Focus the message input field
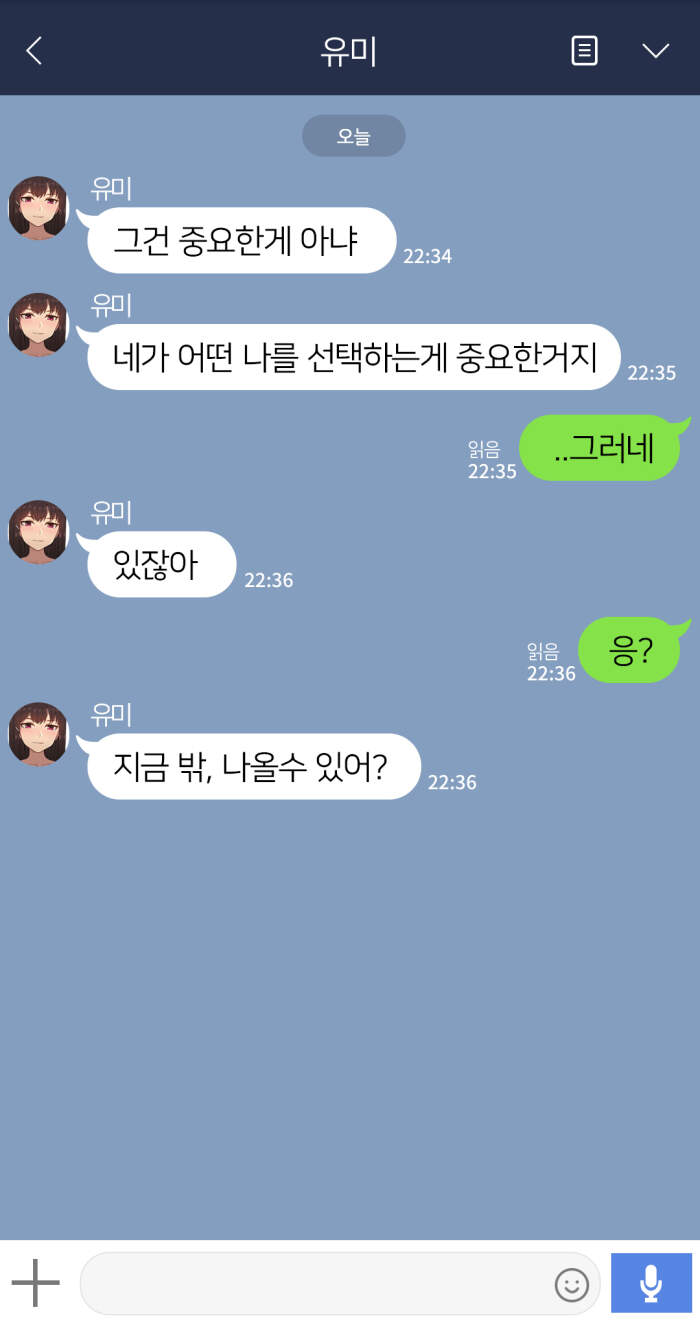This screenshot has width=700, height=1327. (315, 1283)
